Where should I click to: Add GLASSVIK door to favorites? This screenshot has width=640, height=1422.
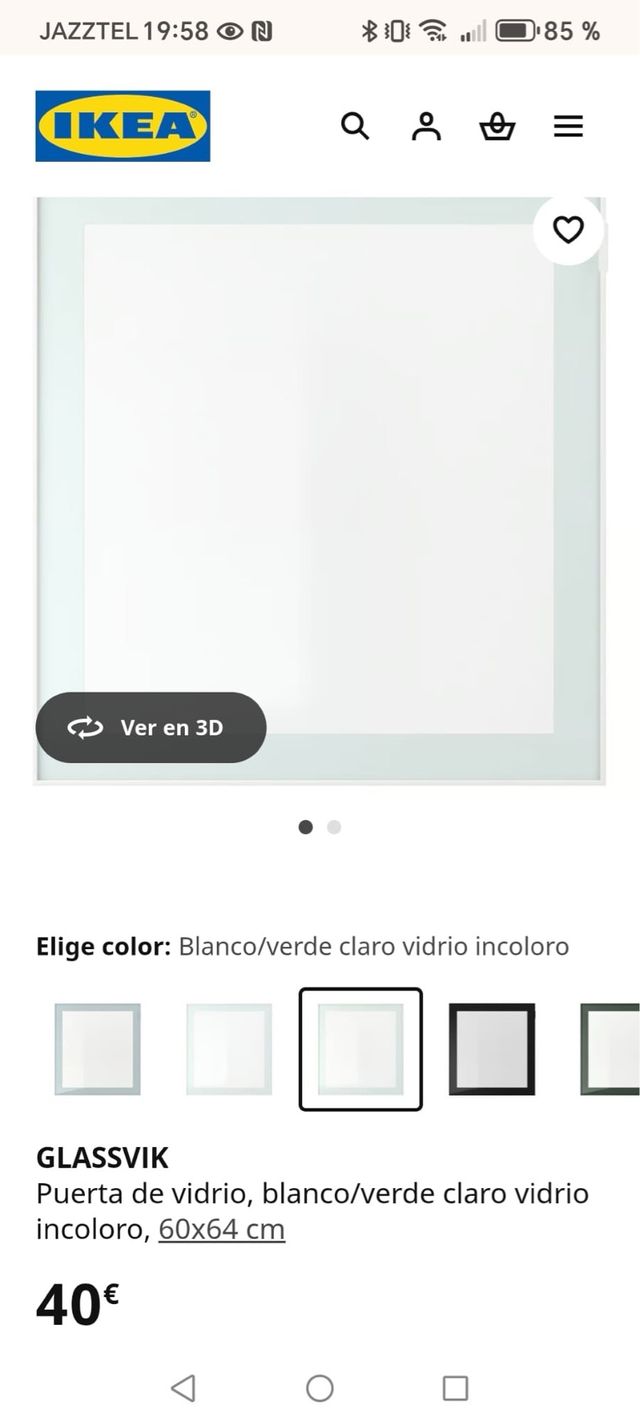pyautogui.click(x=568, y=230)
